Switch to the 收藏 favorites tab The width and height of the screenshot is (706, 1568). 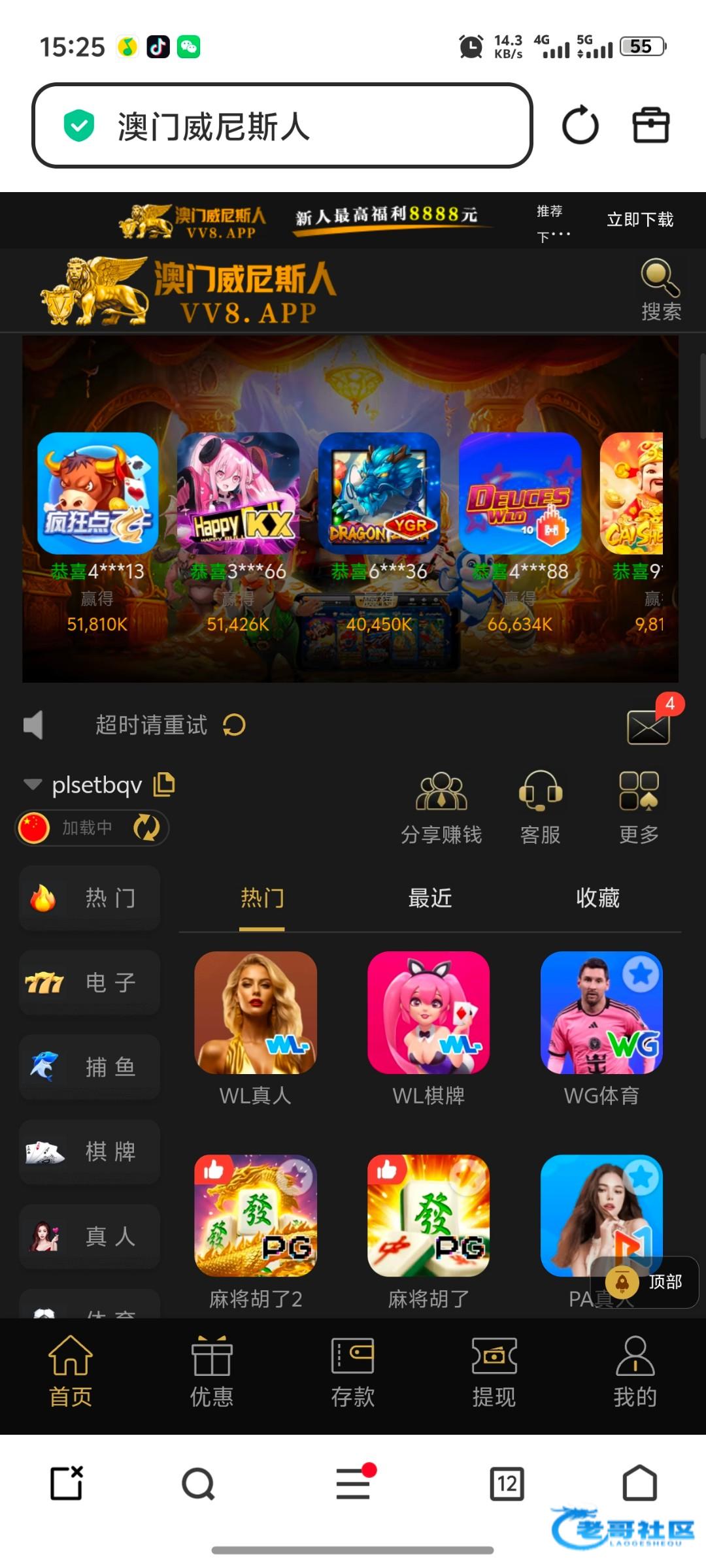coord(597,898)
